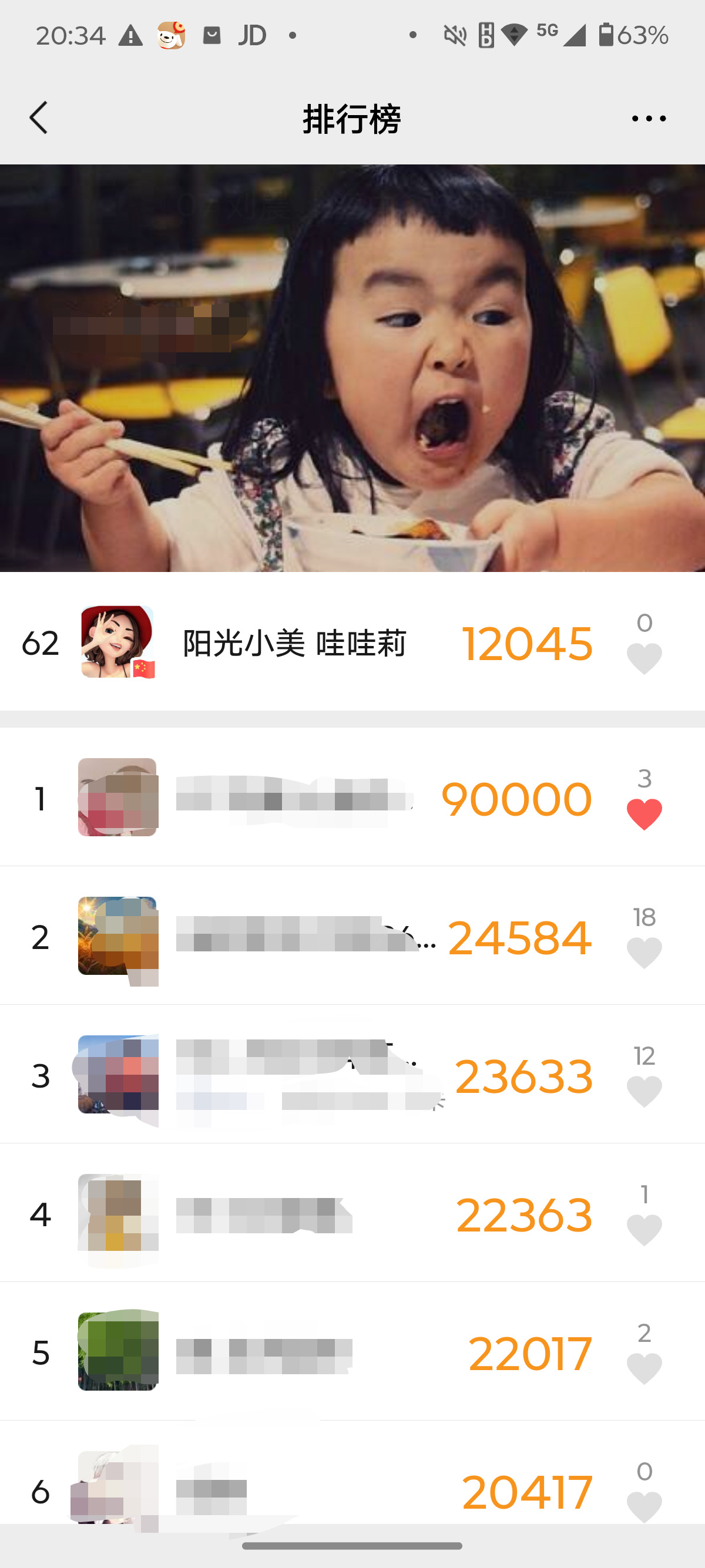Go back from the 排行榜 page
Viewport: 705px width, 1568px height.
(x=38, y=117)
